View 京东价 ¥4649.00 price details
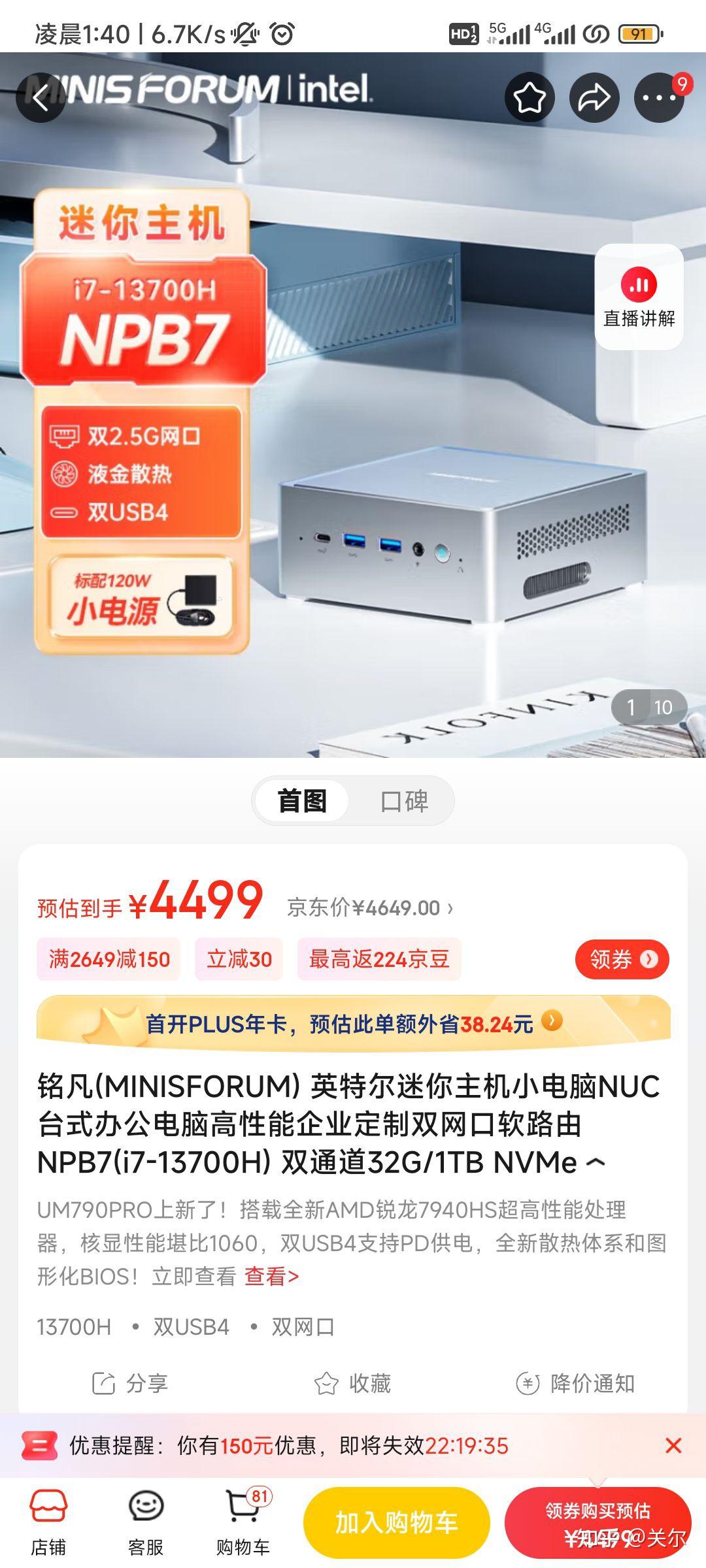Viewport: 706px width, 1568px height. pyautogui.click(x=370, y=908)
